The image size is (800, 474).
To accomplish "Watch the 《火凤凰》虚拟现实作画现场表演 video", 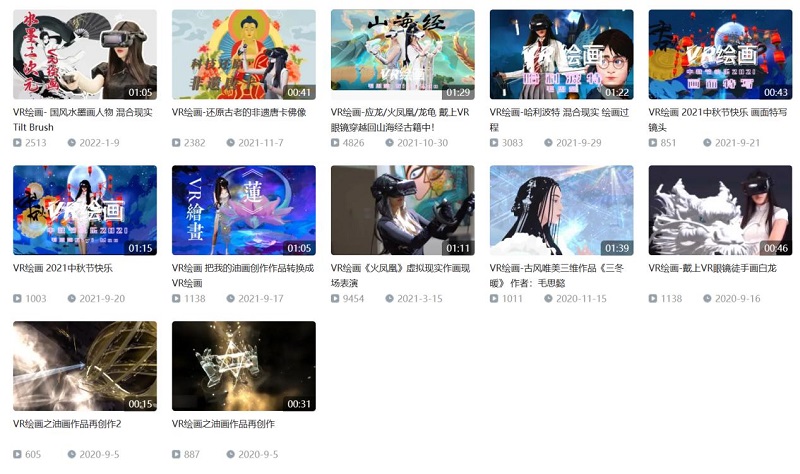I will [402, 210].
